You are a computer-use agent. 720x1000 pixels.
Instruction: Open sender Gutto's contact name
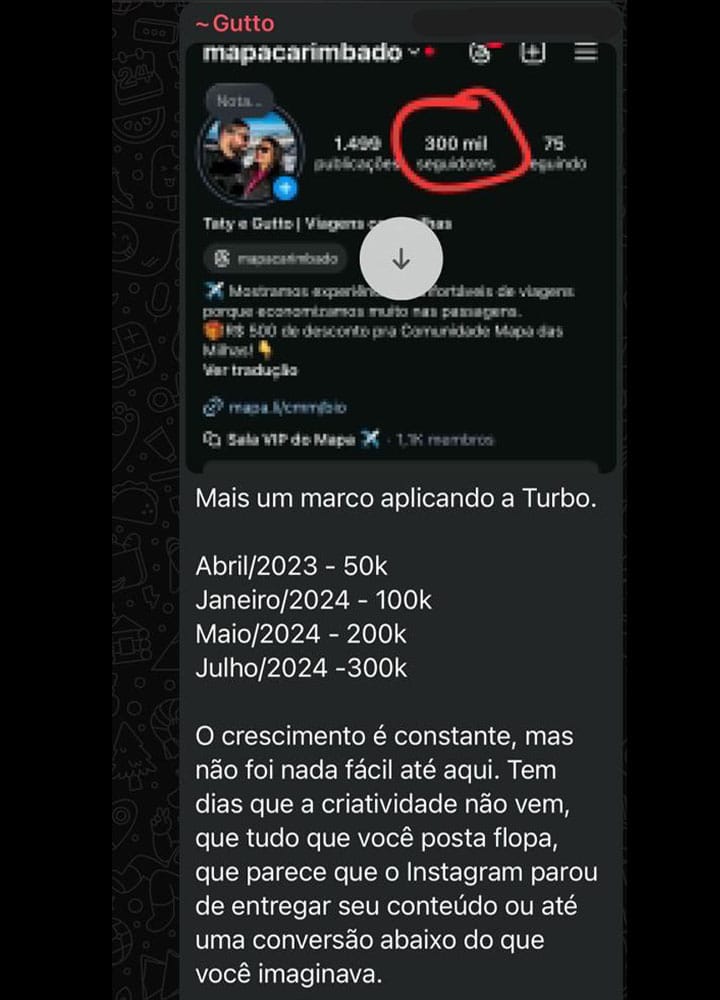[x=234, y=23]
